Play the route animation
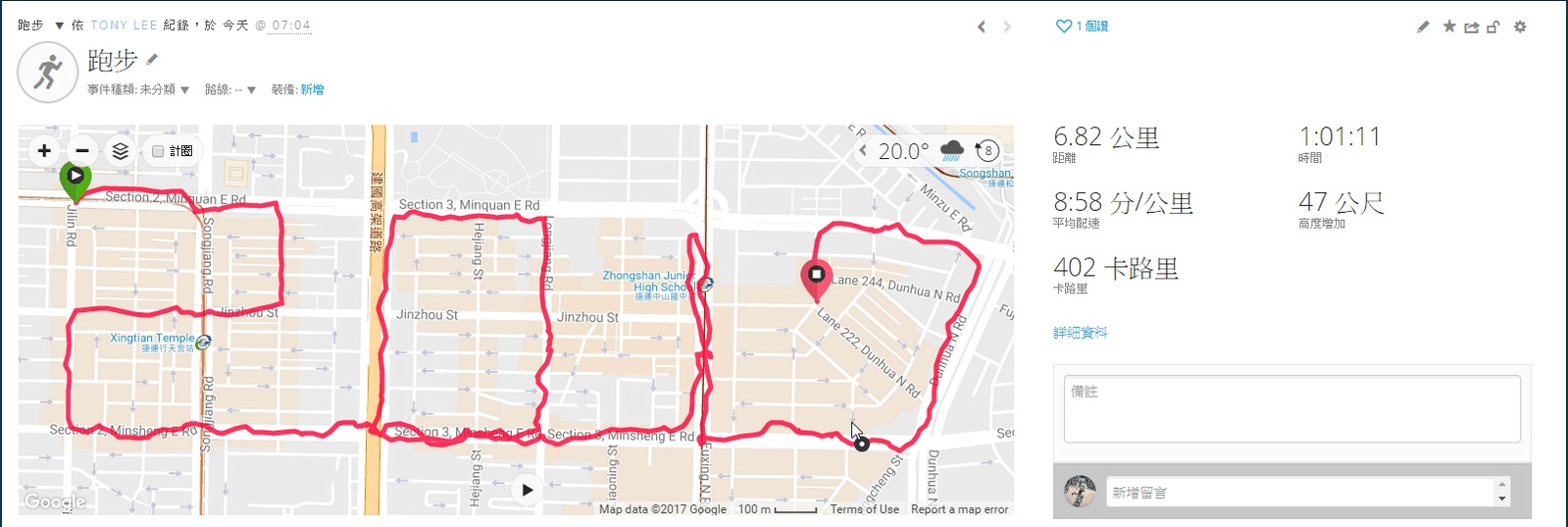1568x527 pixels. [527, 490]
